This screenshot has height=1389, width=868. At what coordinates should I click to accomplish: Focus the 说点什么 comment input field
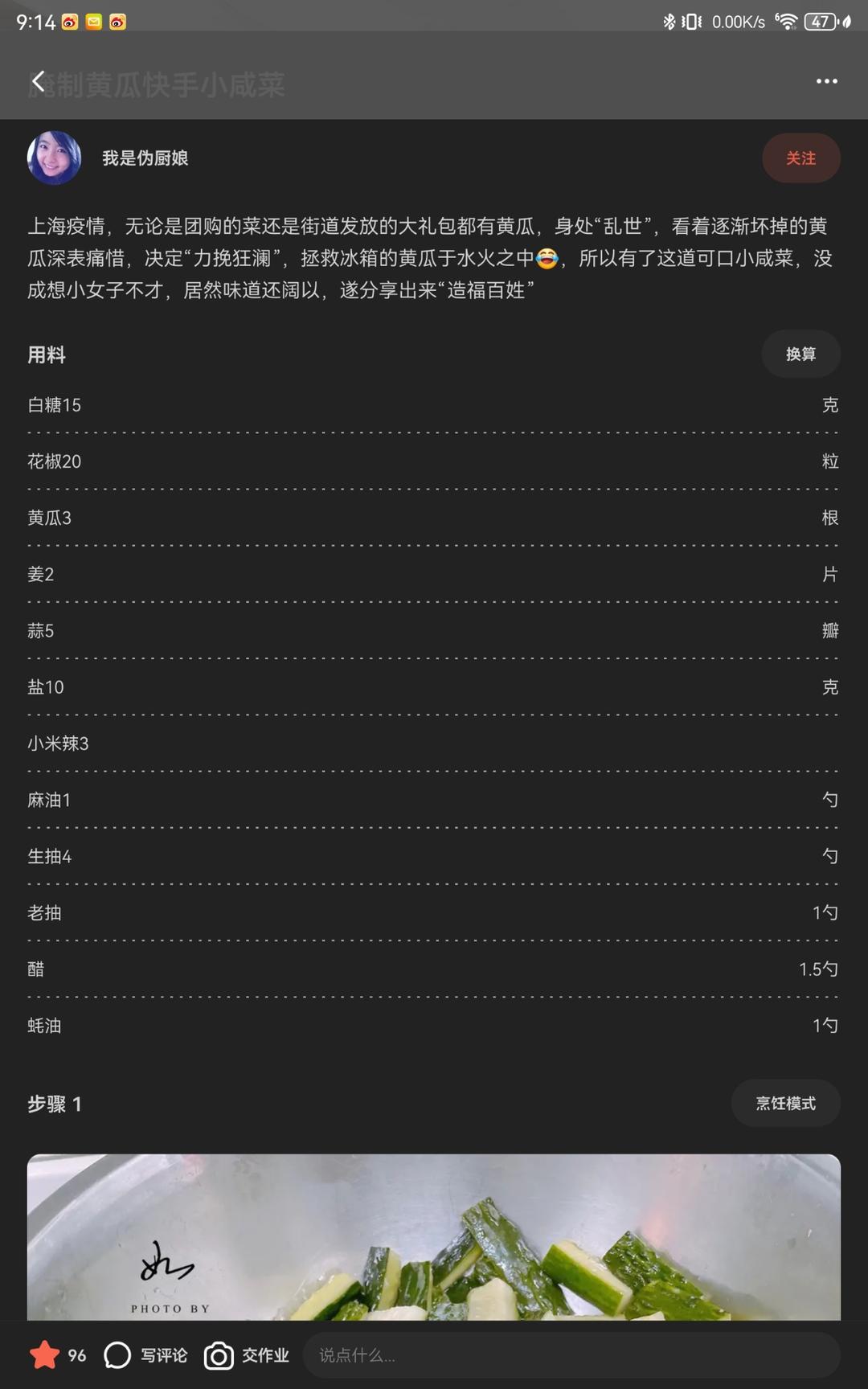coord(571,1355)
